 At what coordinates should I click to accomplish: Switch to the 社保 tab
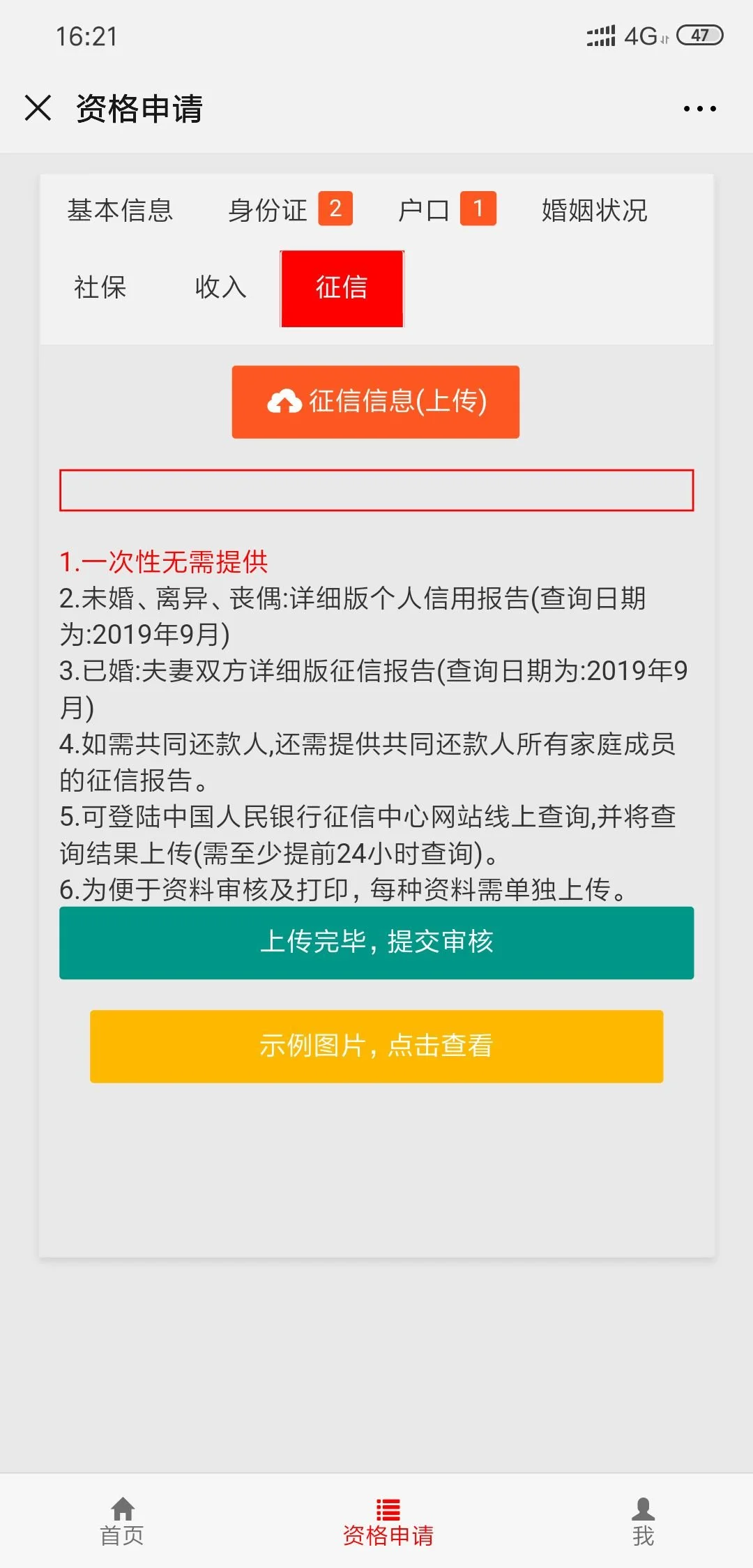click(x=100, y=287)
